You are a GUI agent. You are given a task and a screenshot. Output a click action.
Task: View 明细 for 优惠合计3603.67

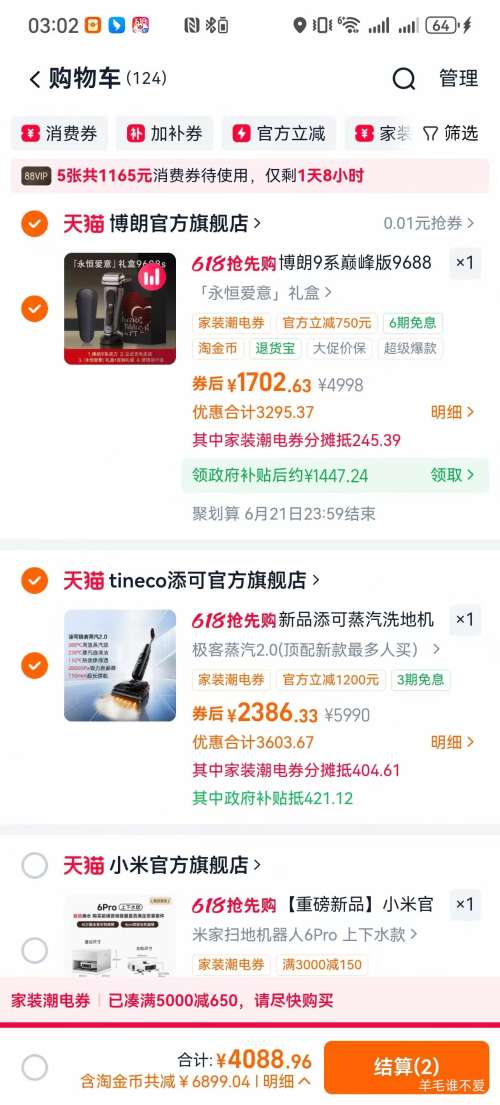[453, 742]
